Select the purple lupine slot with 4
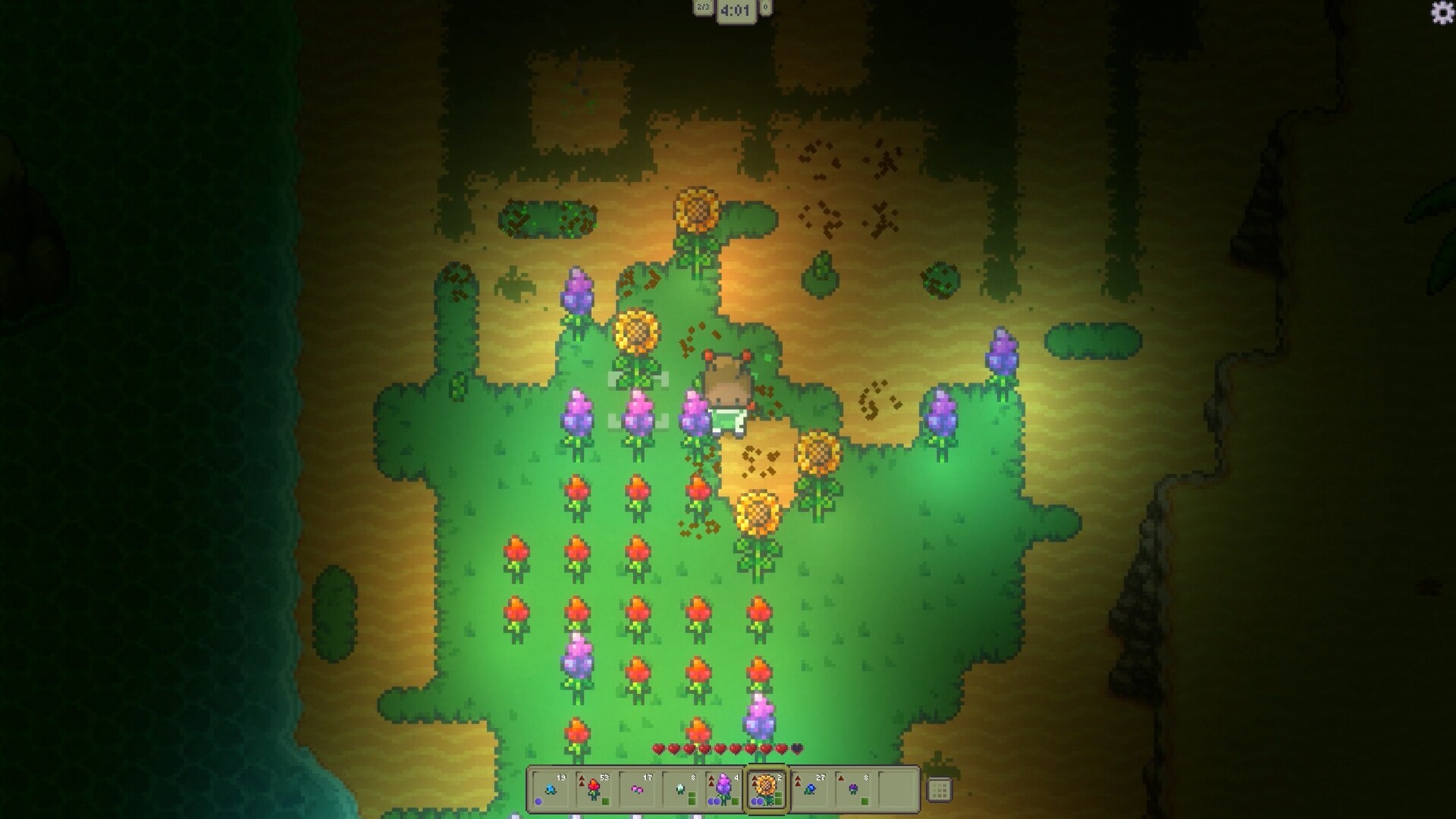 (723, 789)
